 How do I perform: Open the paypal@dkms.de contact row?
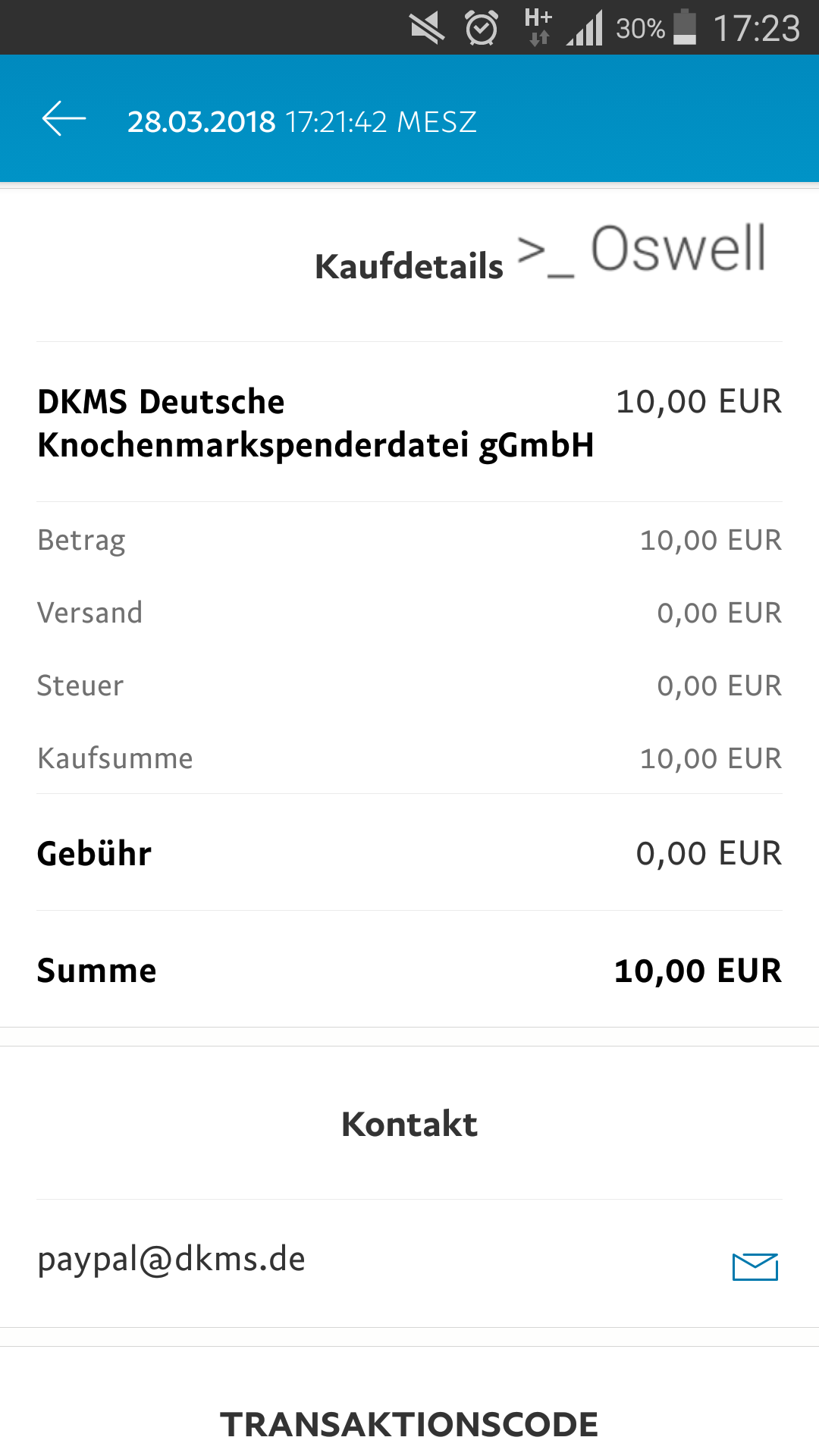pyautogui.click(x=409, y=1263)
